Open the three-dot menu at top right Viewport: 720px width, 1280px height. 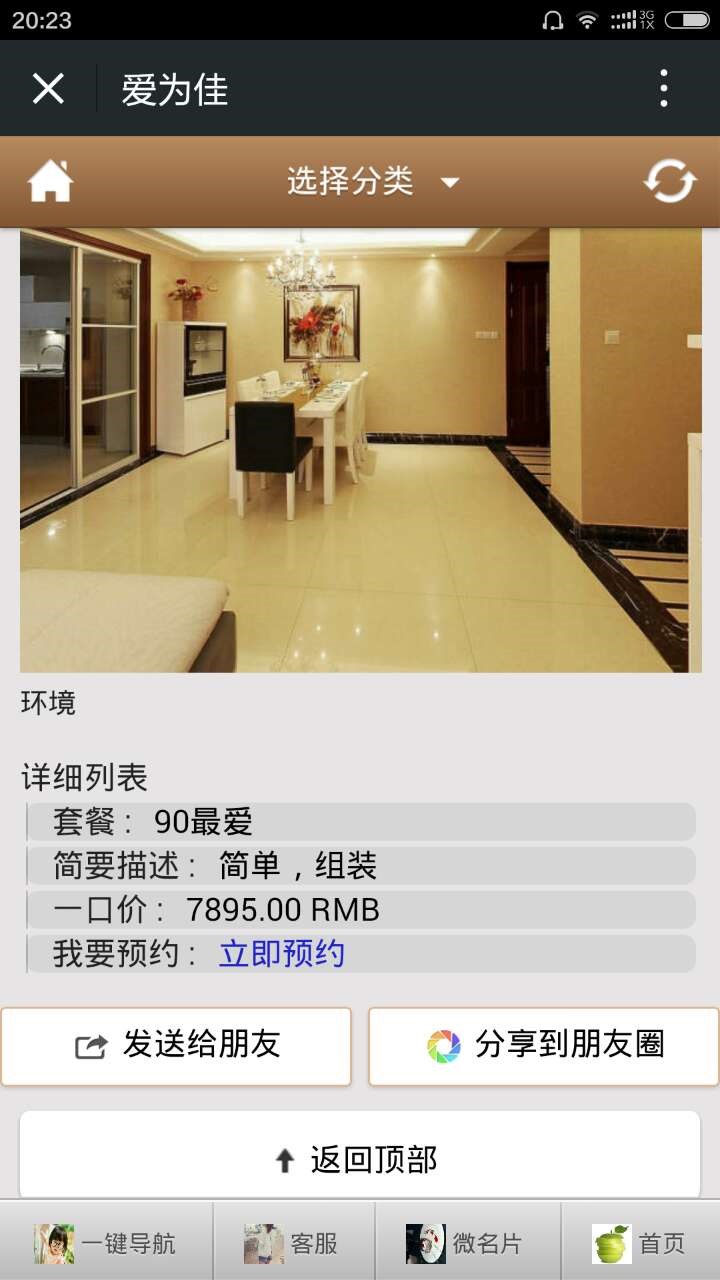[663, 89]
